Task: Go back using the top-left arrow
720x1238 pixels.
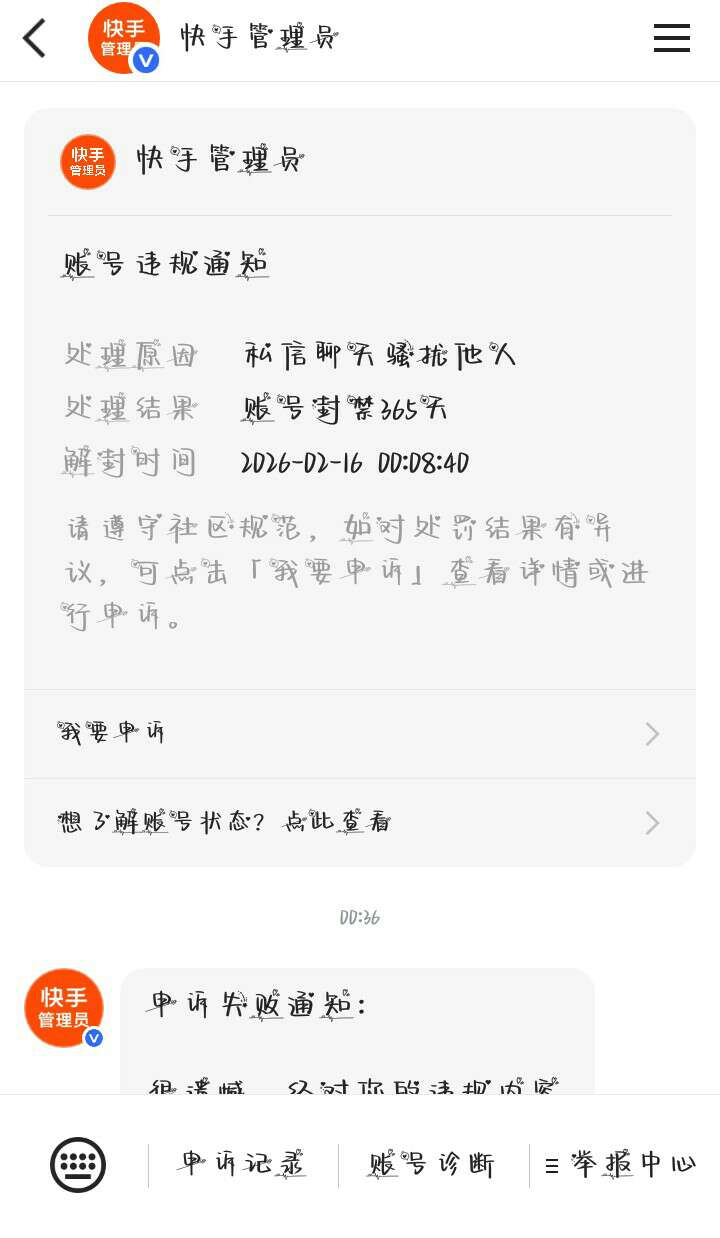Action: 35,39
